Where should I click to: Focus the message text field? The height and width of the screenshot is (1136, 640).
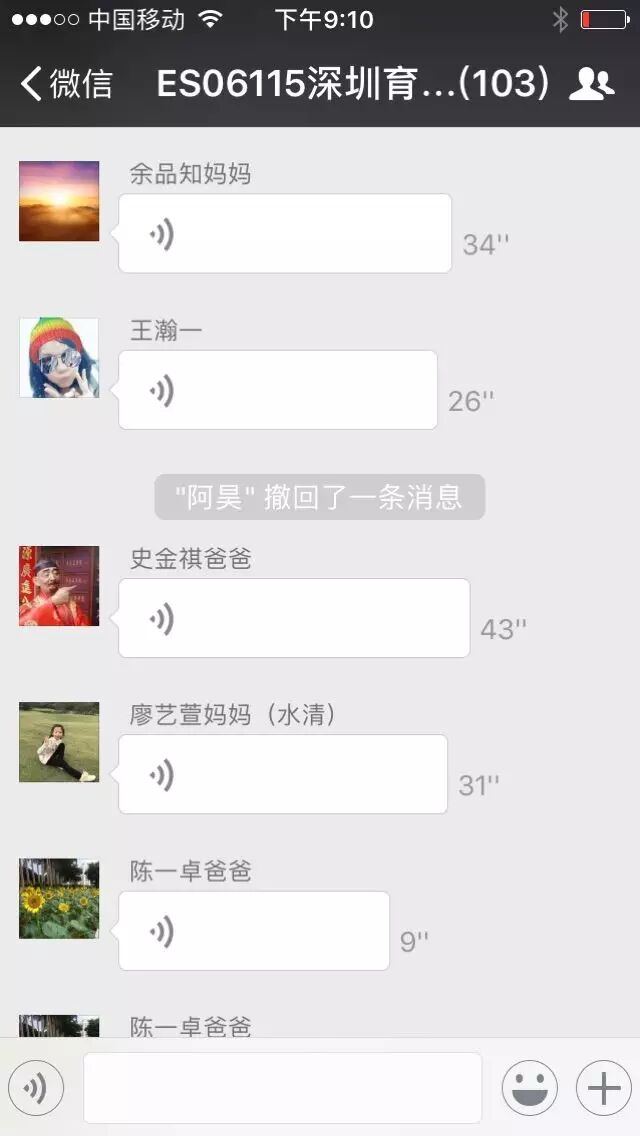282,1088
